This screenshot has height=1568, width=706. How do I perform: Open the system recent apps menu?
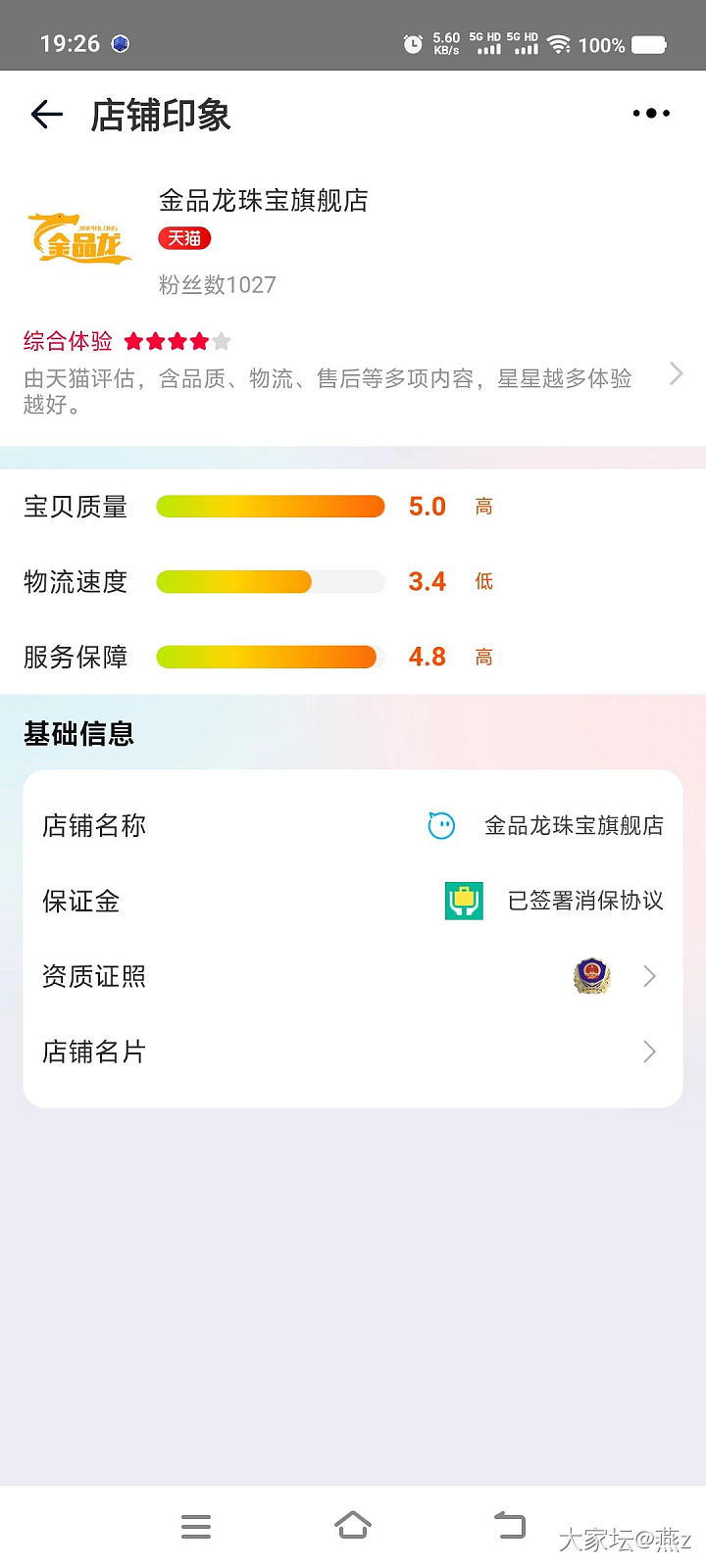click(196, 1526)
